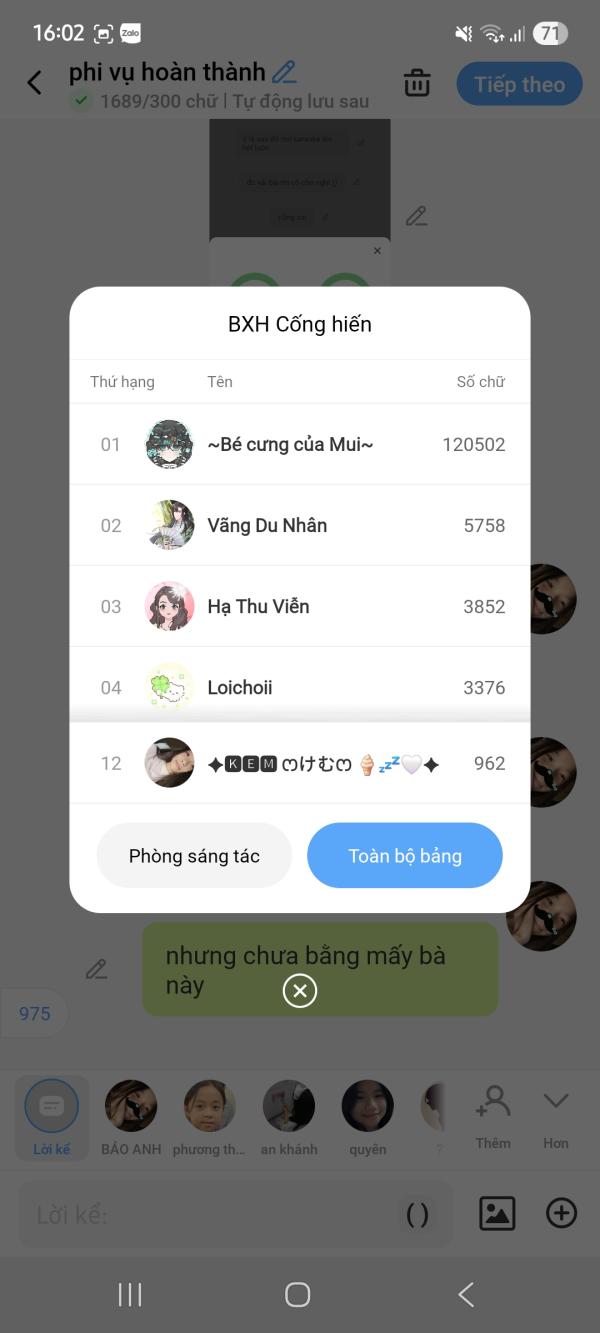Select Vãng Du Nhân in leaderboard
The image size is (600, 1333).
click(300, 525)
